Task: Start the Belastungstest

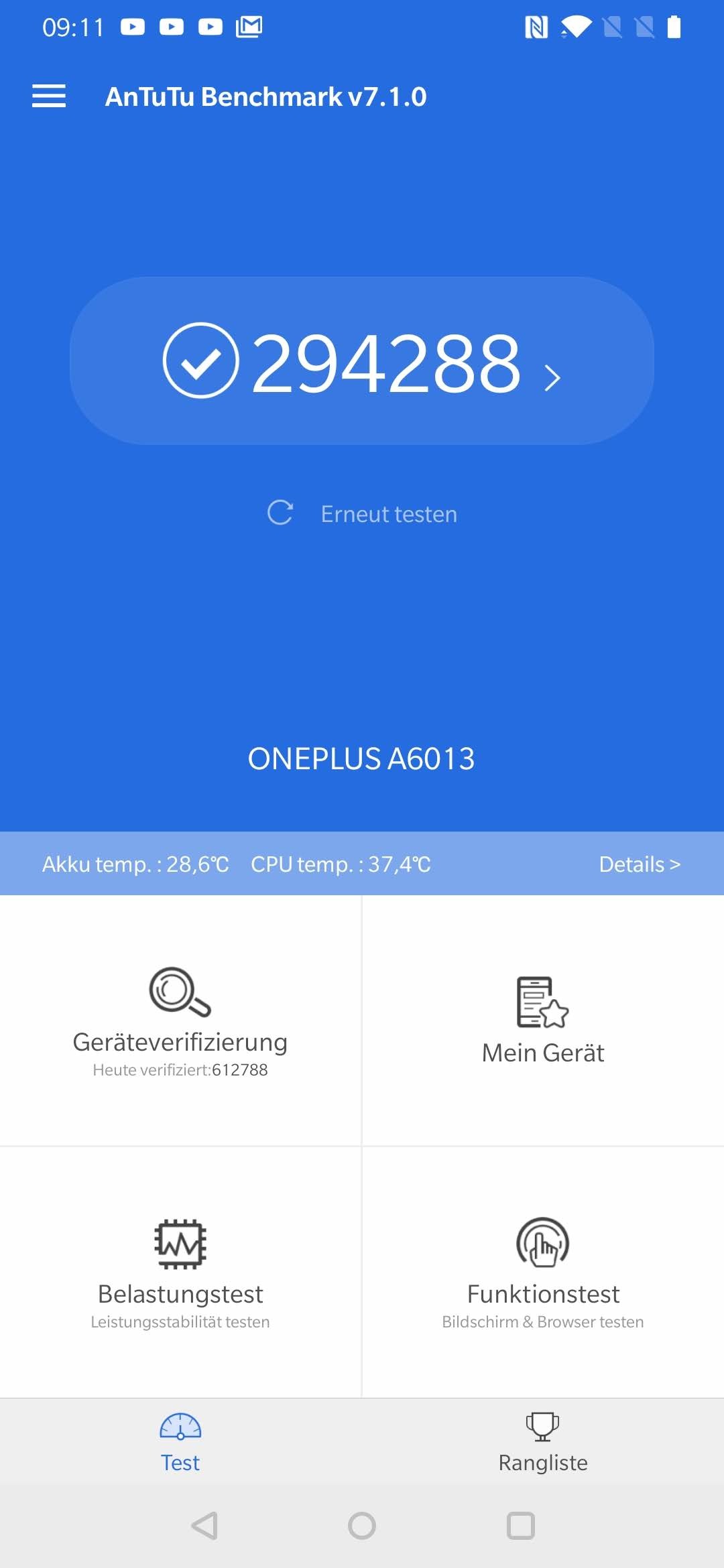Action: point(180,1272)
